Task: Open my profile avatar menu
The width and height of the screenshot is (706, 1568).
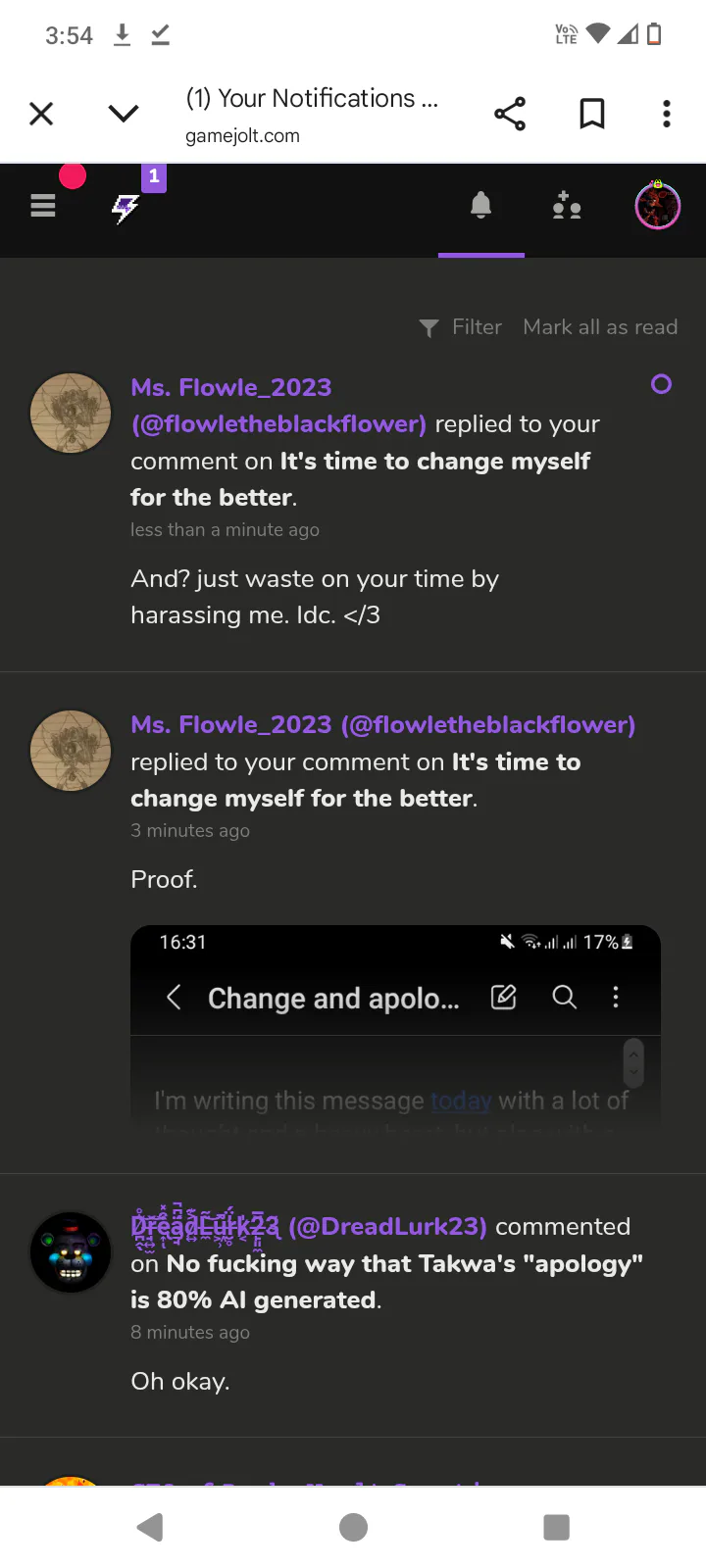Action: click(x=658, y=206)
